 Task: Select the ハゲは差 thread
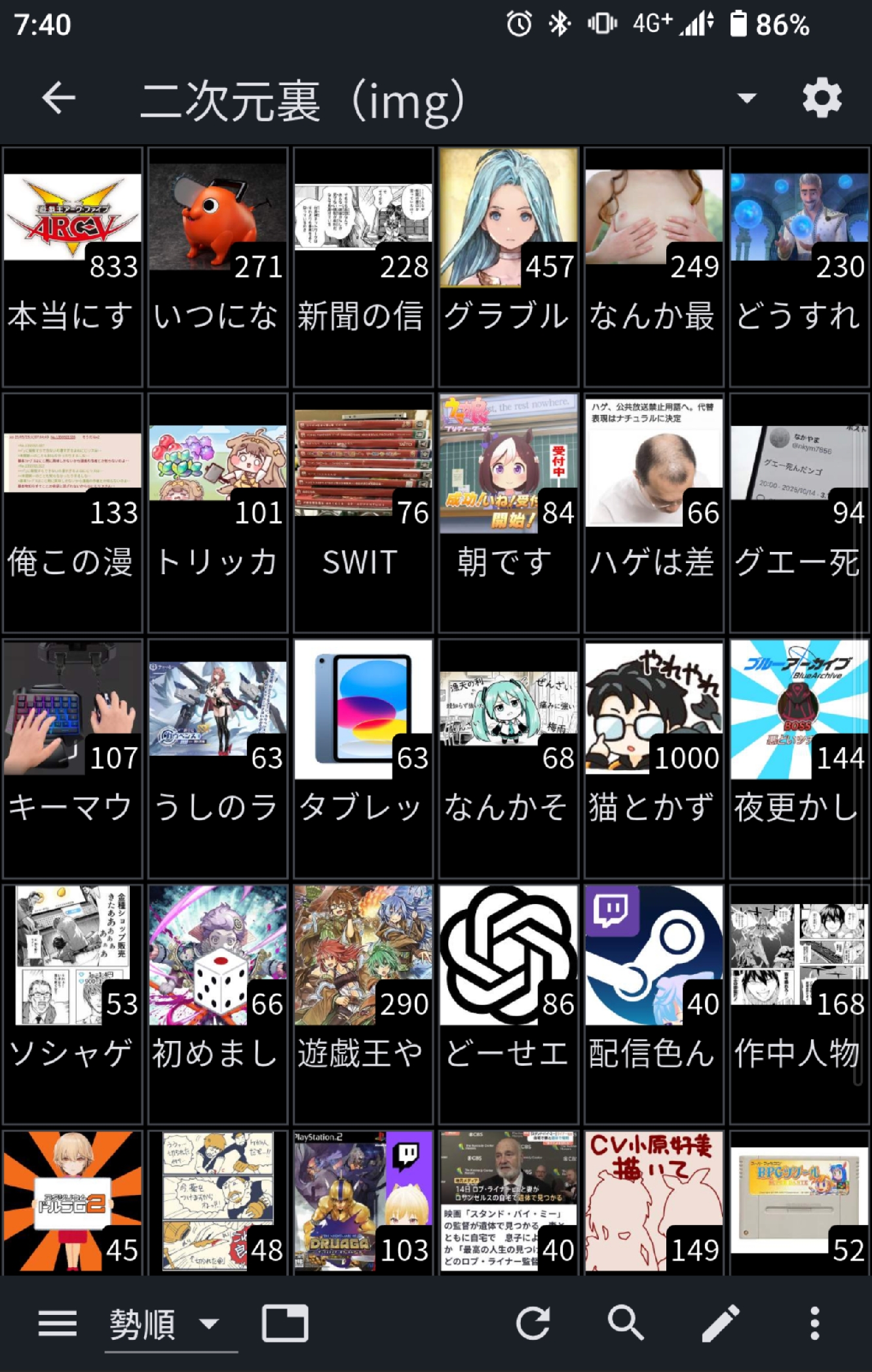(x=654, y=513)
